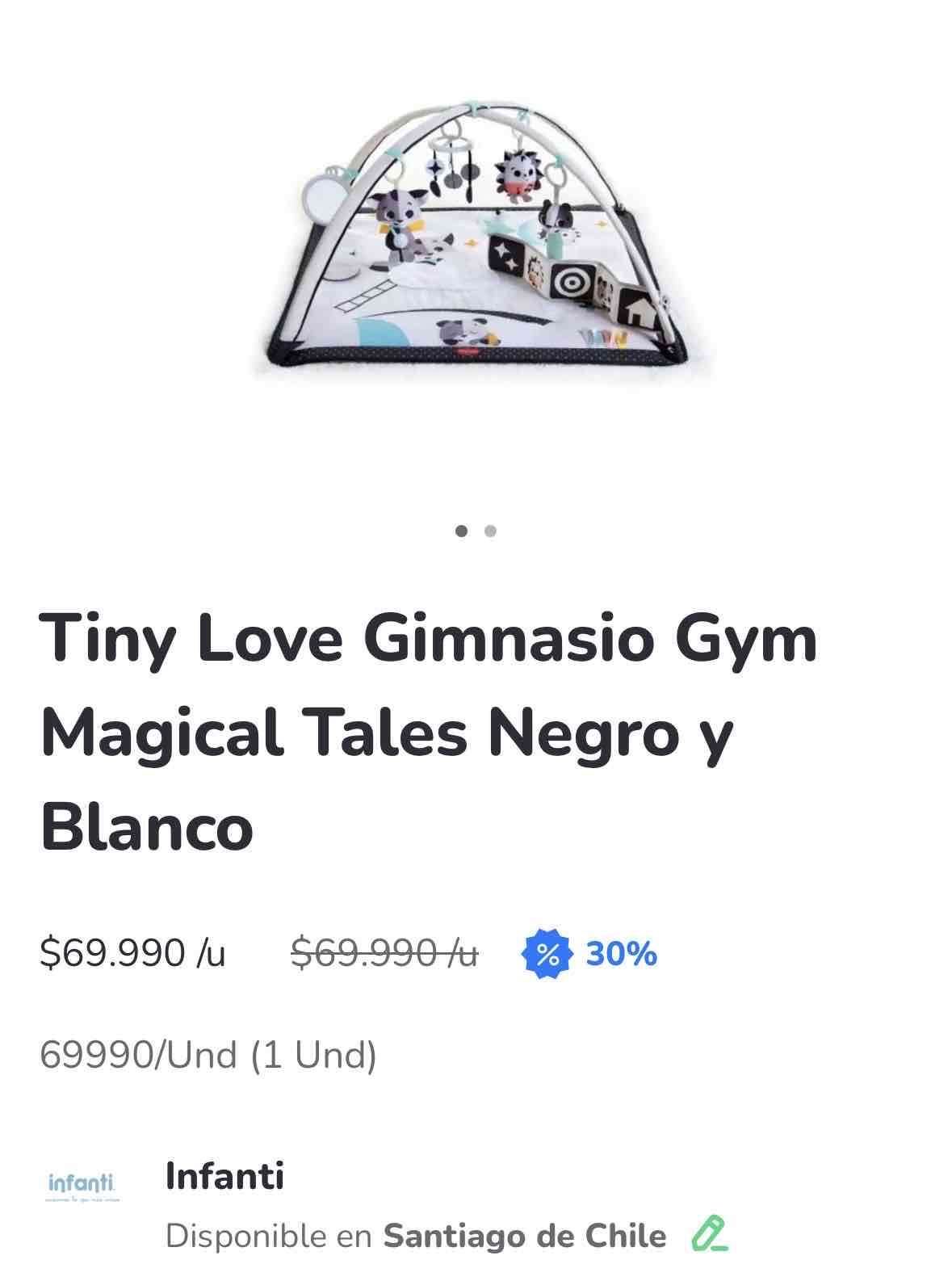Edit the Santiago de Chile delivery location
The height and width of the screenshot is (1281, 952).
point(709,1234)
